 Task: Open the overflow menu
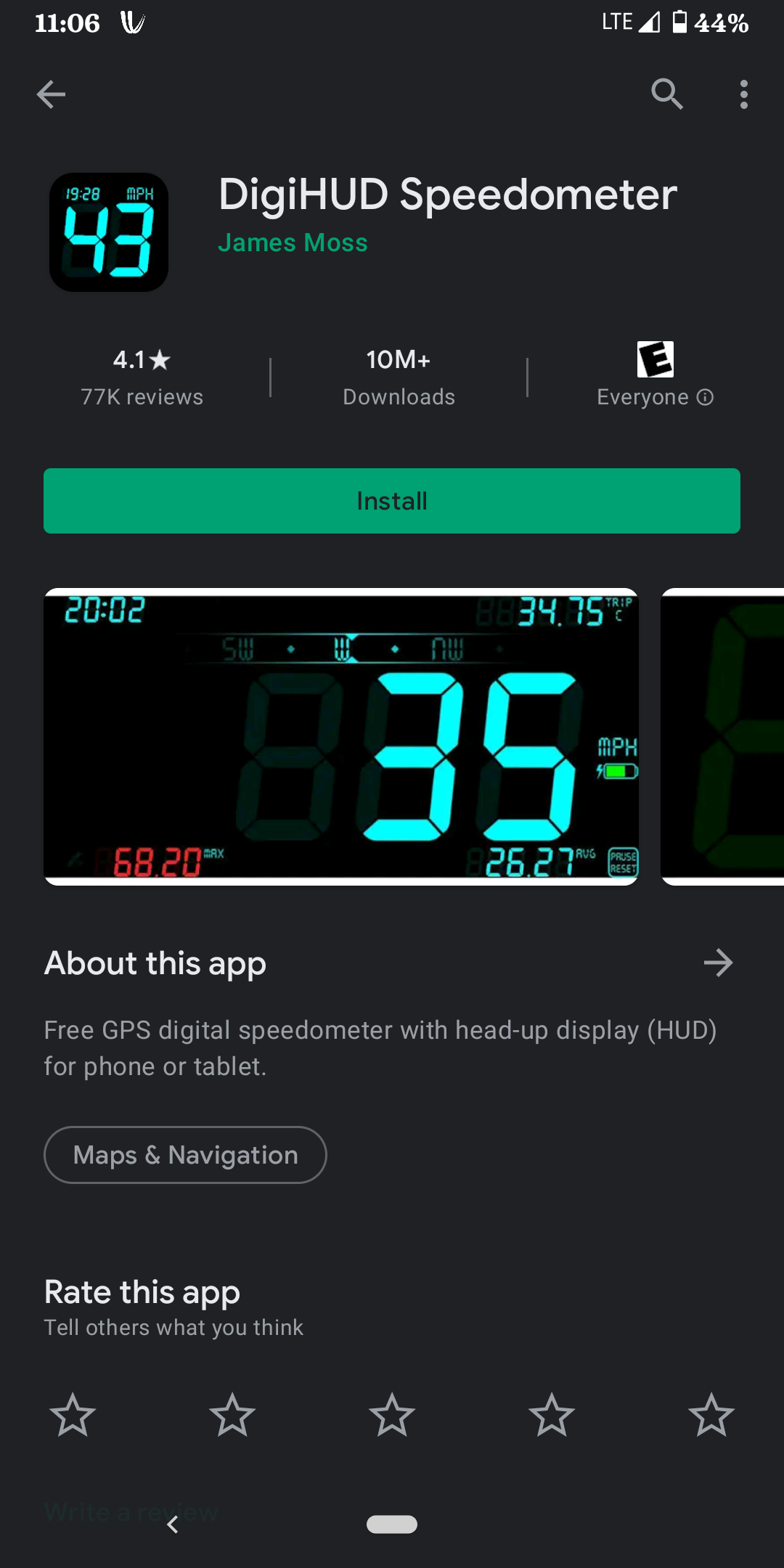point(744,94)
